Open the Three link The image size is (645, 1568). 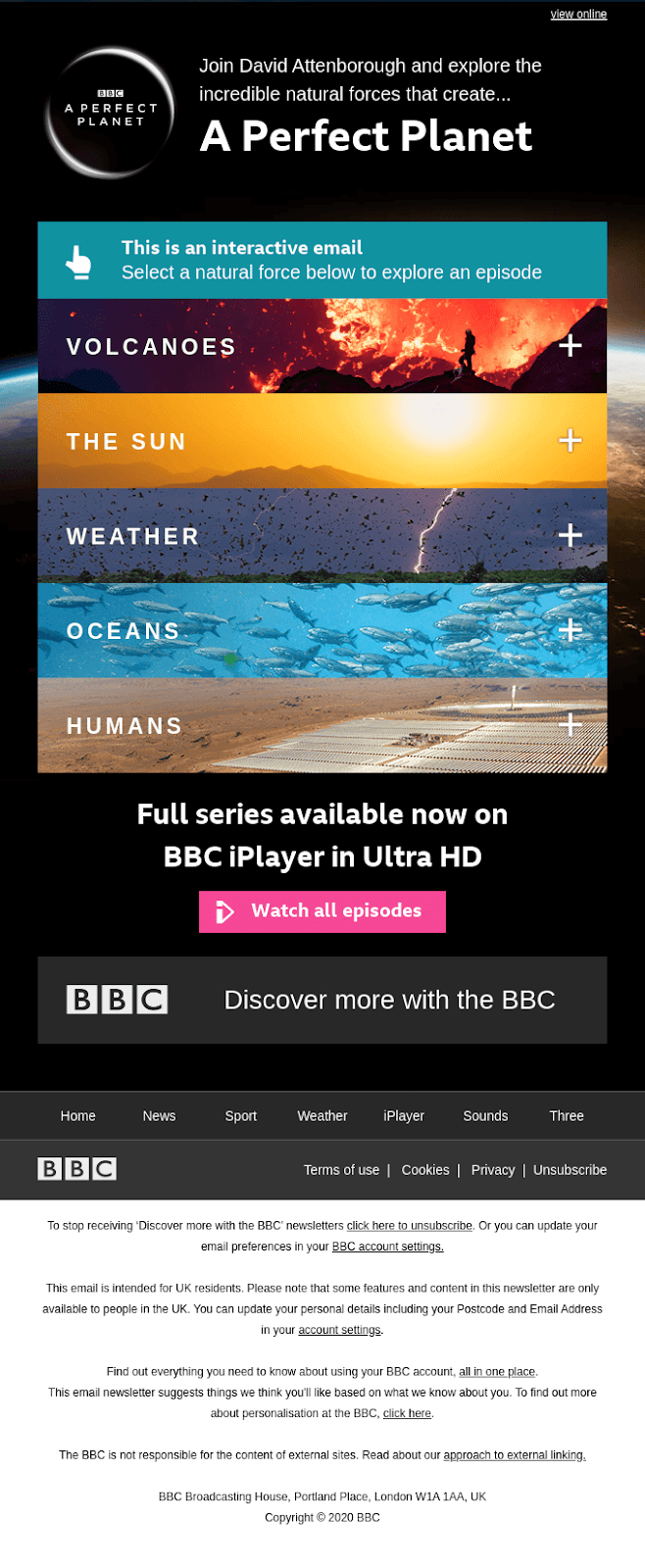pos(567,1116)
